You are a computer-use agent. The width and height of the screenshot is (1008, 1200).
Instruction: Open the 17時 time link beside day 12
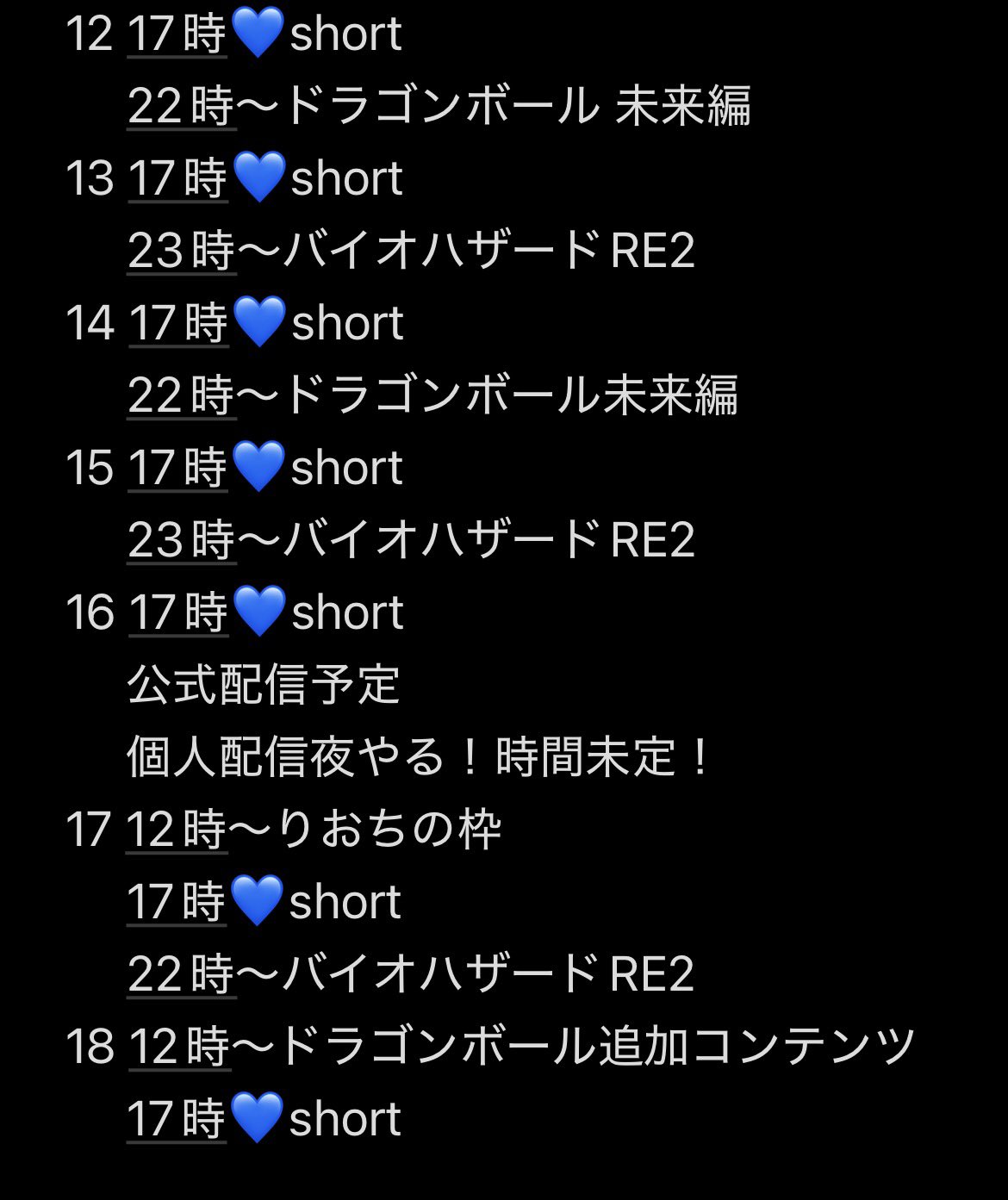(x=177, y=34)
